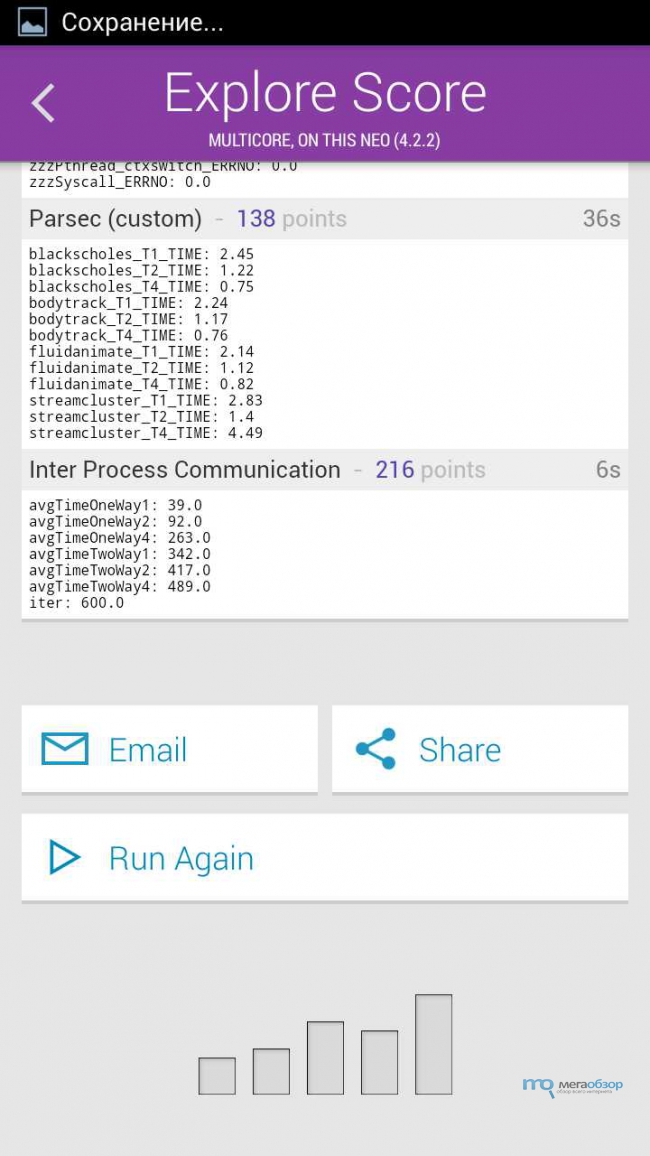Image resolution: width=650 pixels, height=1156 pixels.
Task: Tap Run Again to rerun benchmark
Action: click(x=325, y=857)
